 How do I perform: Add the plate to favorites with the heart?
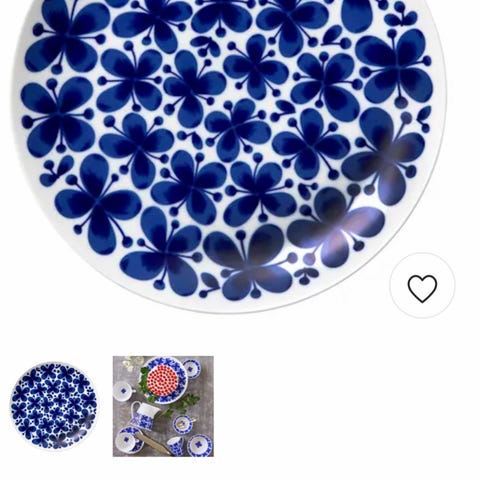pos(422,286)
